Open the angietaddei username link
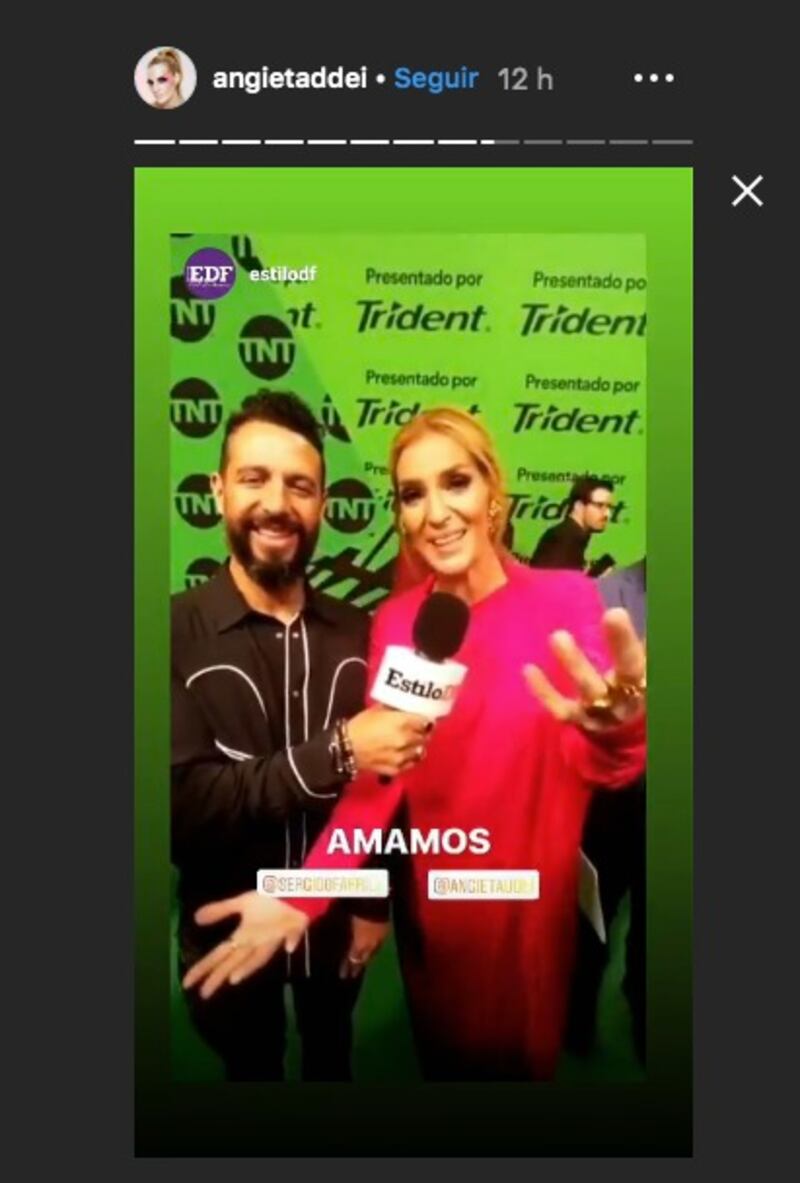This screenshot has width=800, height=1183. (x=290, y=79)
